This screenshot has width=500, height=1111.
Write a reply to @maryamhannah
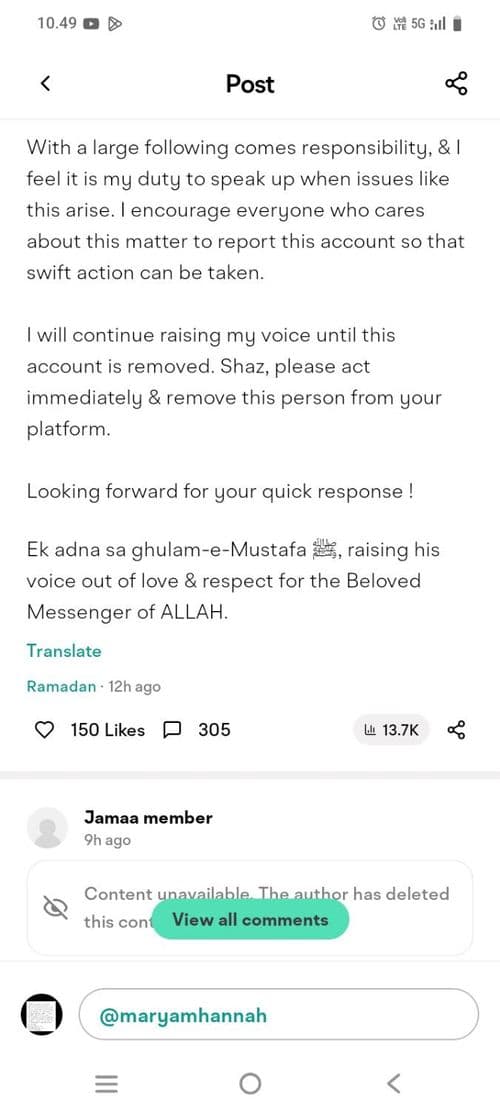pos(279,1015)
